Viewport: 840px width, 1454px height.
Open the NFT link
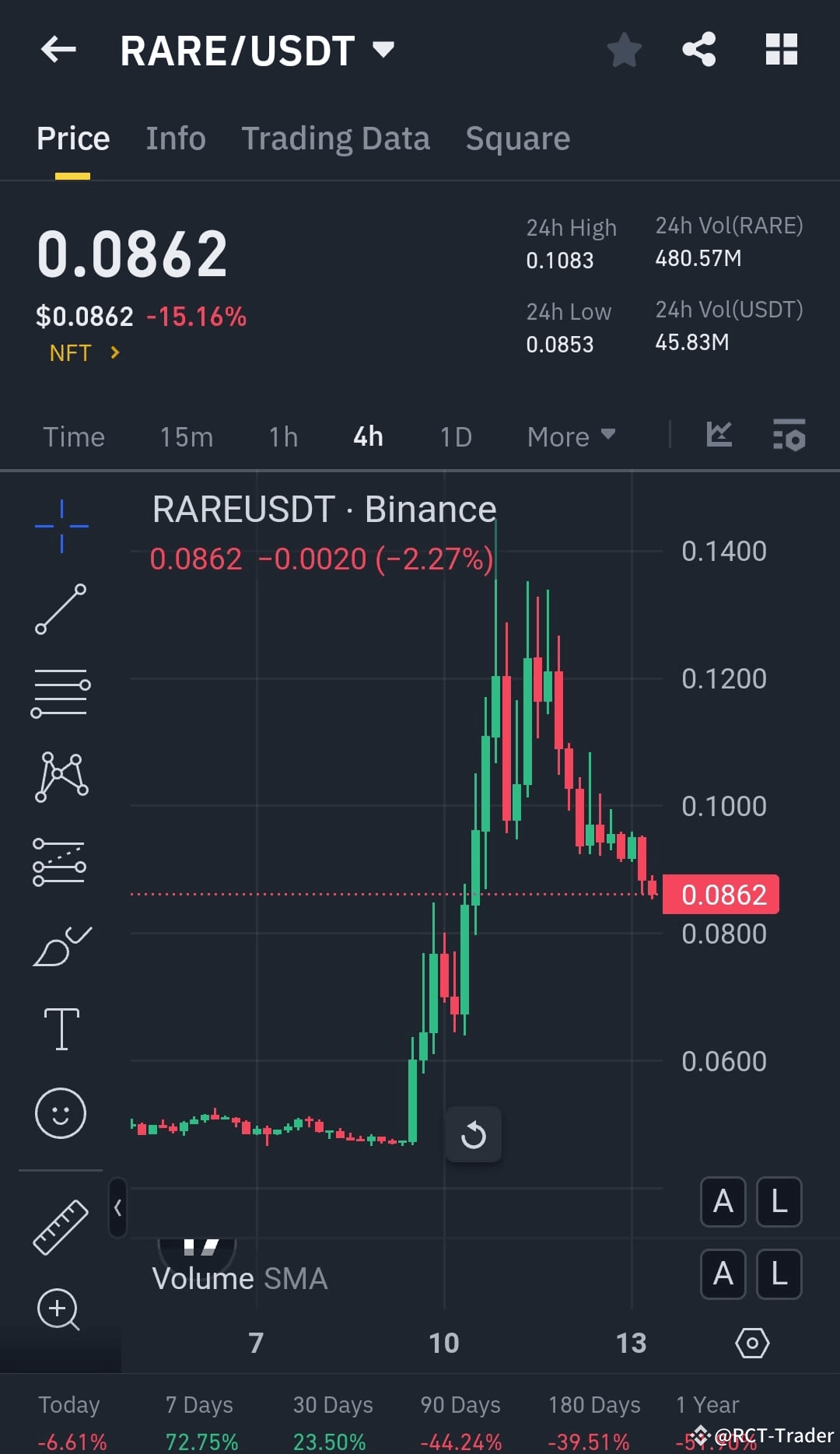click(x=81, y=352)
